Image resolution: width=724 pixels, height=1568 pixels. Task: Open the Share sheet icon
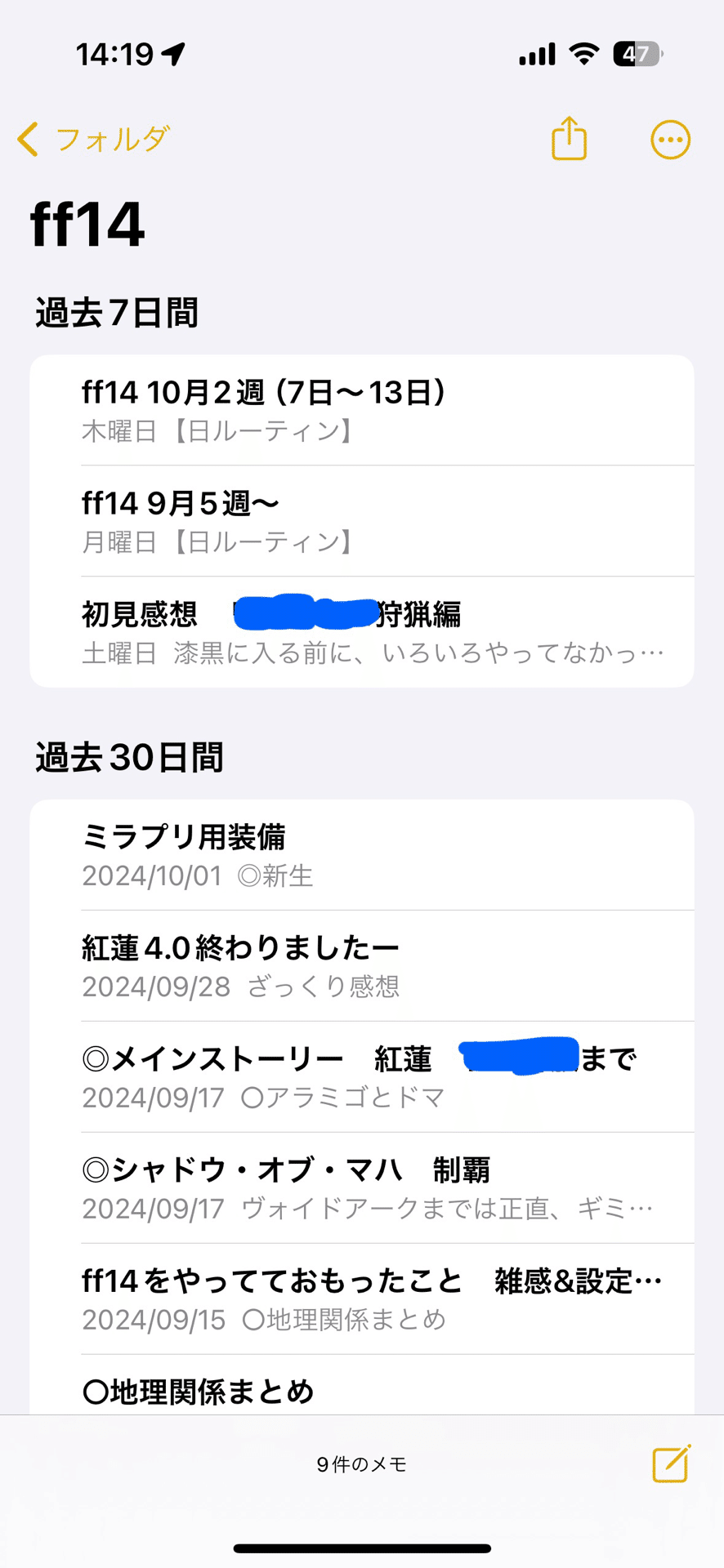pyautogui.click(x=570, y=139)
